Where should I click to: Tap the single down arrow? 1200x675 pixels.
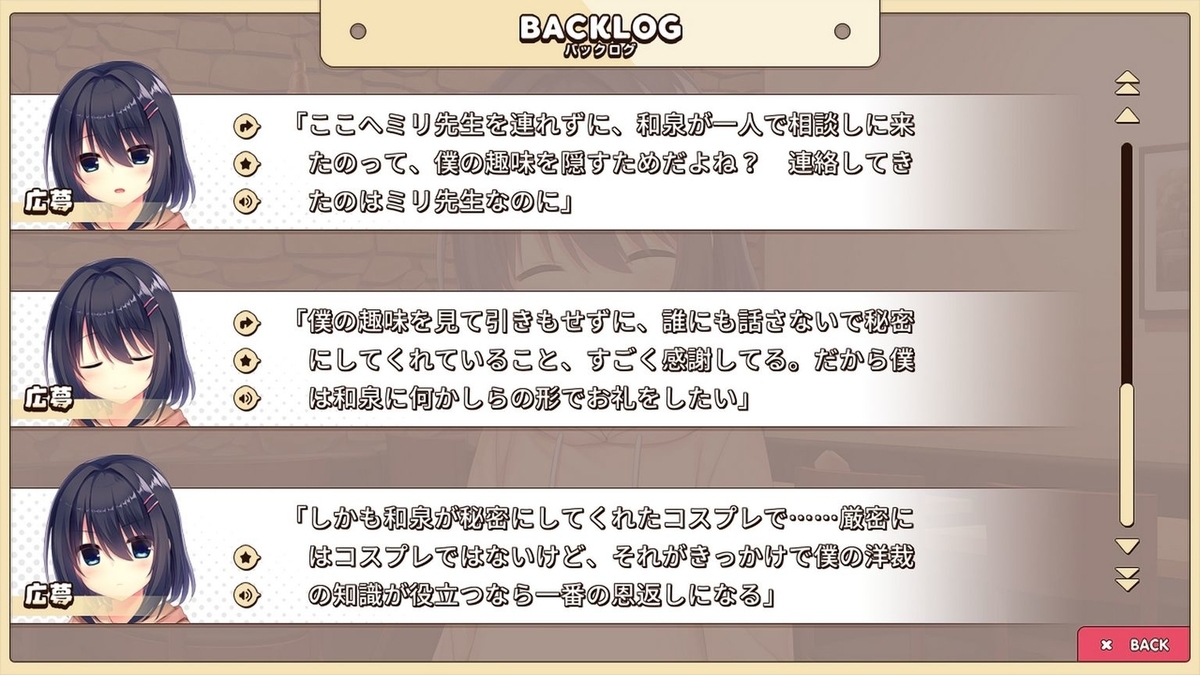[1127, 547]
